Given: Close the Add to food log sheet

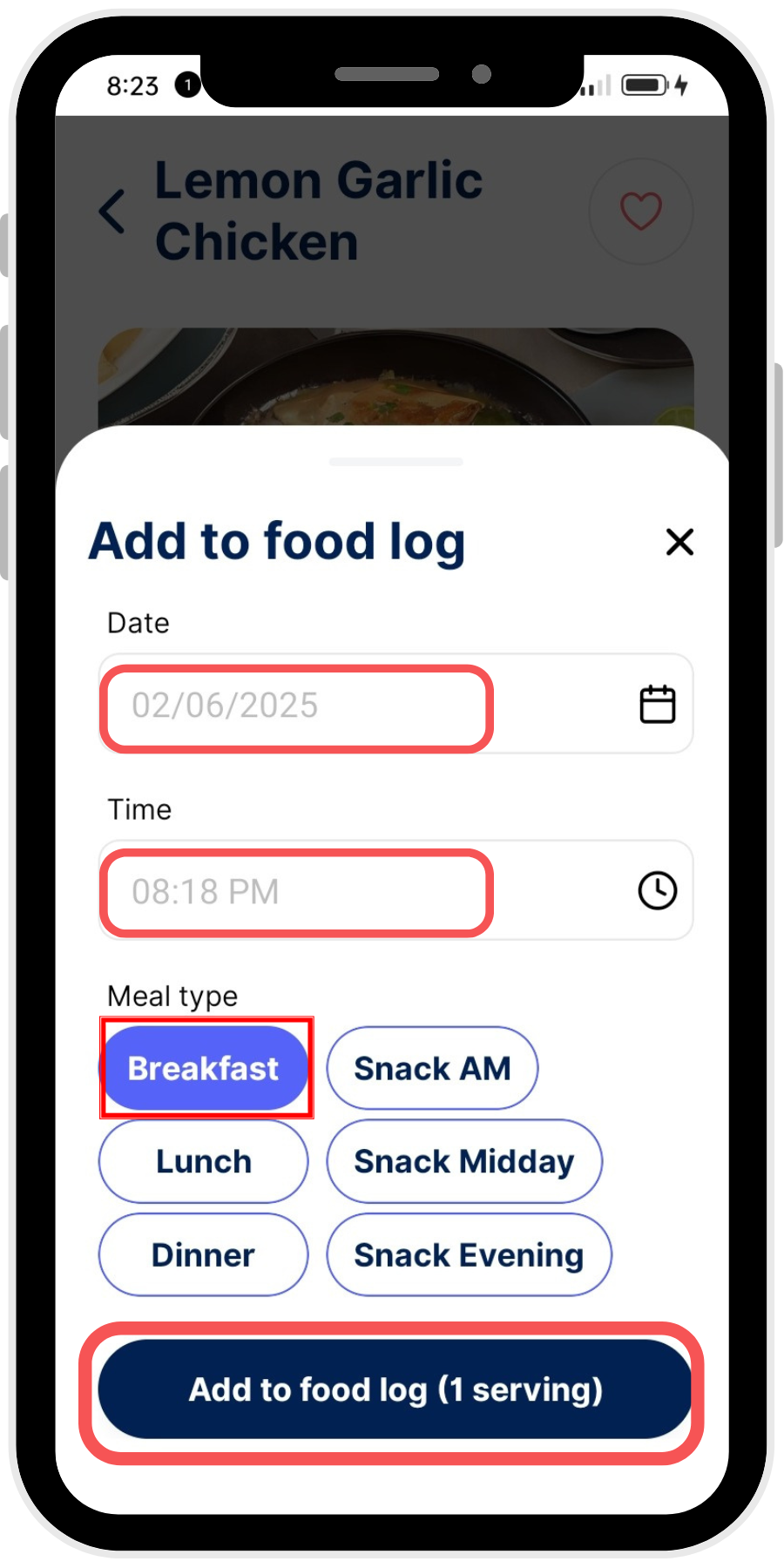Looking at the screenshot, I should [679, 542].
